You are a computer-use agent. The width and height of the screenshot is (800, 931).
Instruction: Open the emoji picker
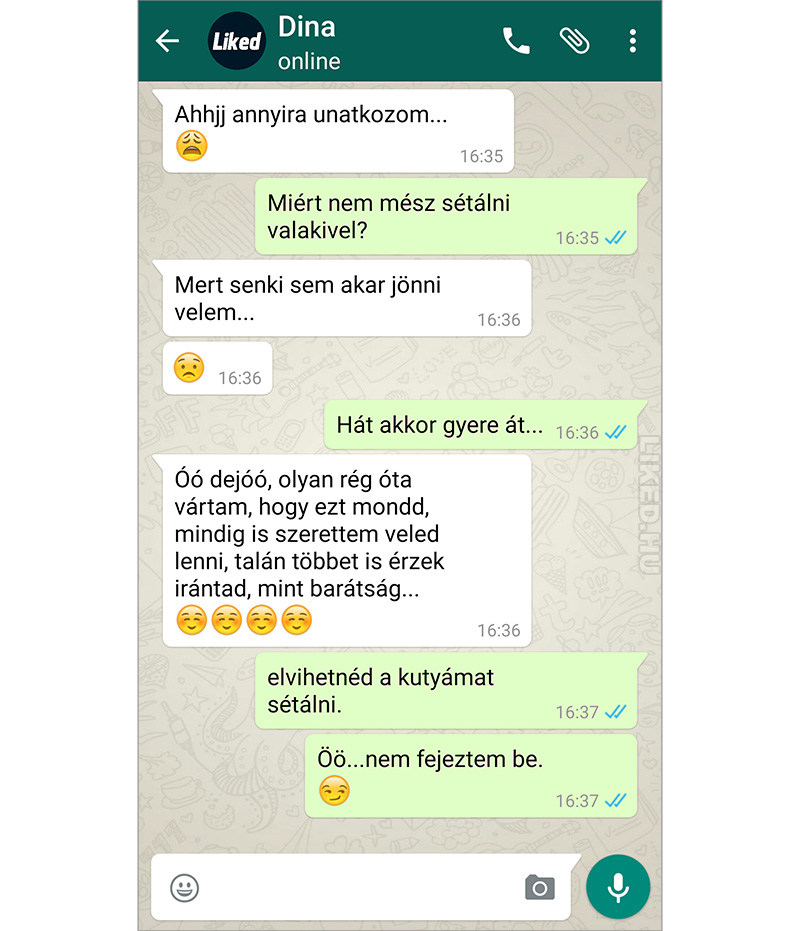click(x=184, y=887)
